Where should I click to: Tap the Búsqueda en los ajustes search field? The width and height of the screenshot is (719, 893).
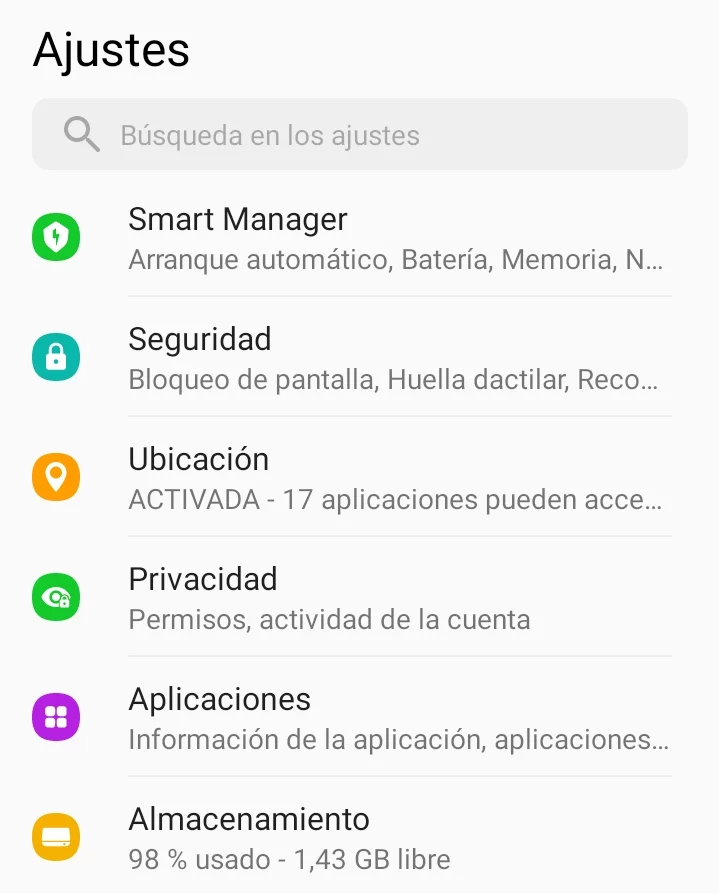tap(360, 135)
